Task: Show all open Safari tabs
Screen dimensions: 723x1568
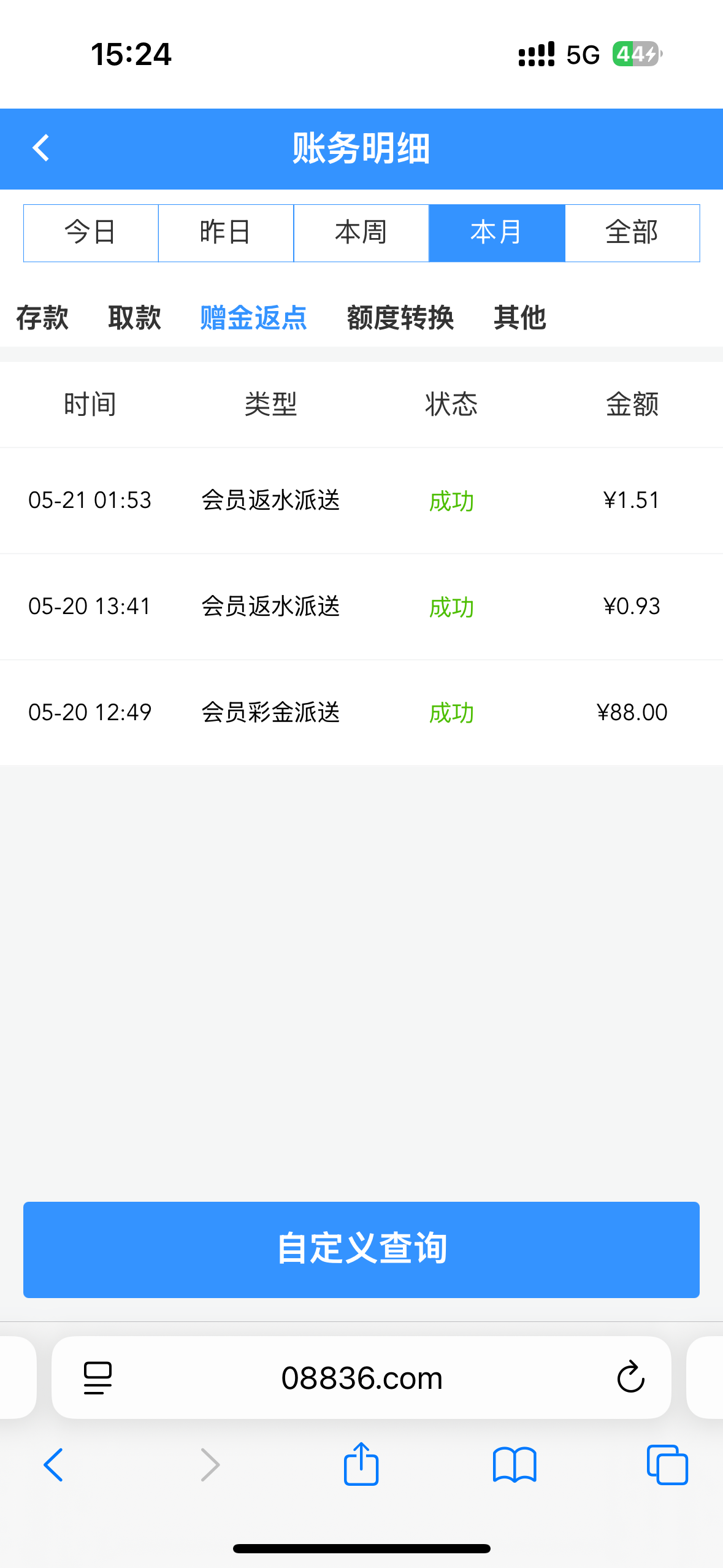Action: point(667,1465)
